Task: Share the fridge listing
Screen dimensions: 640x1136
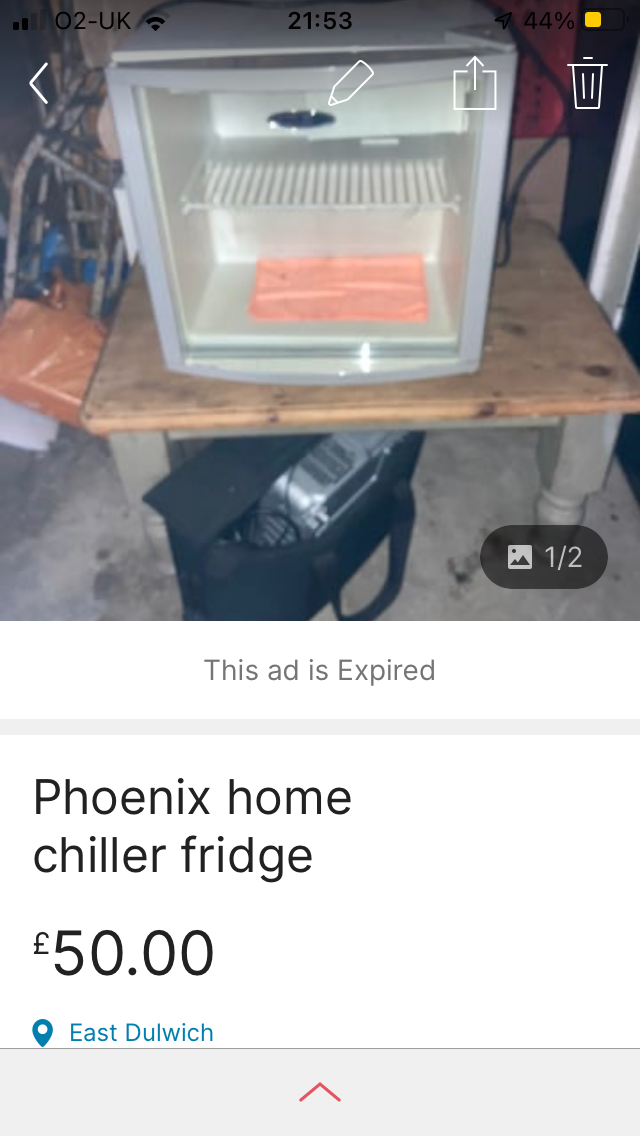Action: [x=475, y=83]
